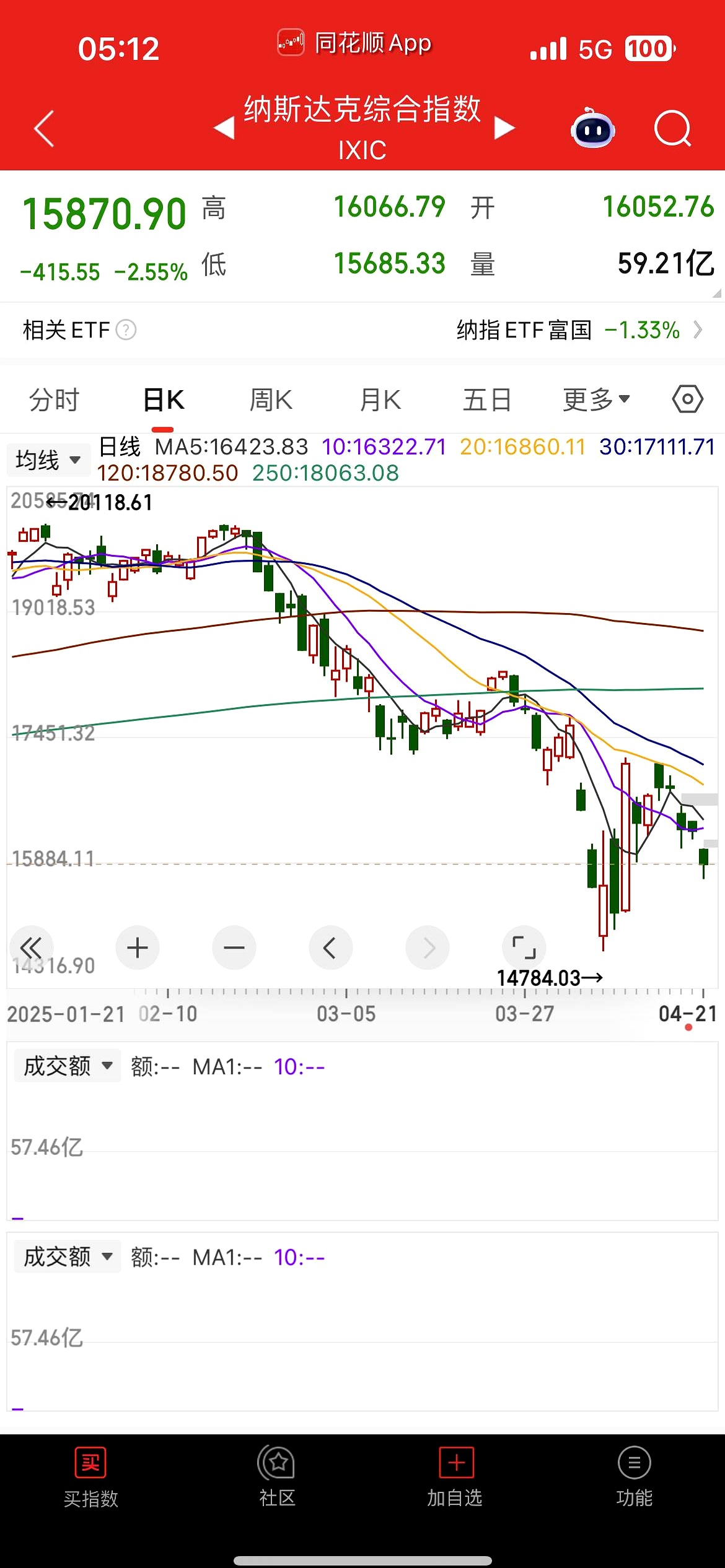The height and width of the screenshot is (1568, 725).
Task: Enter fullscreen chart mode
Action: pyautogui.click(x=524, y=947)
